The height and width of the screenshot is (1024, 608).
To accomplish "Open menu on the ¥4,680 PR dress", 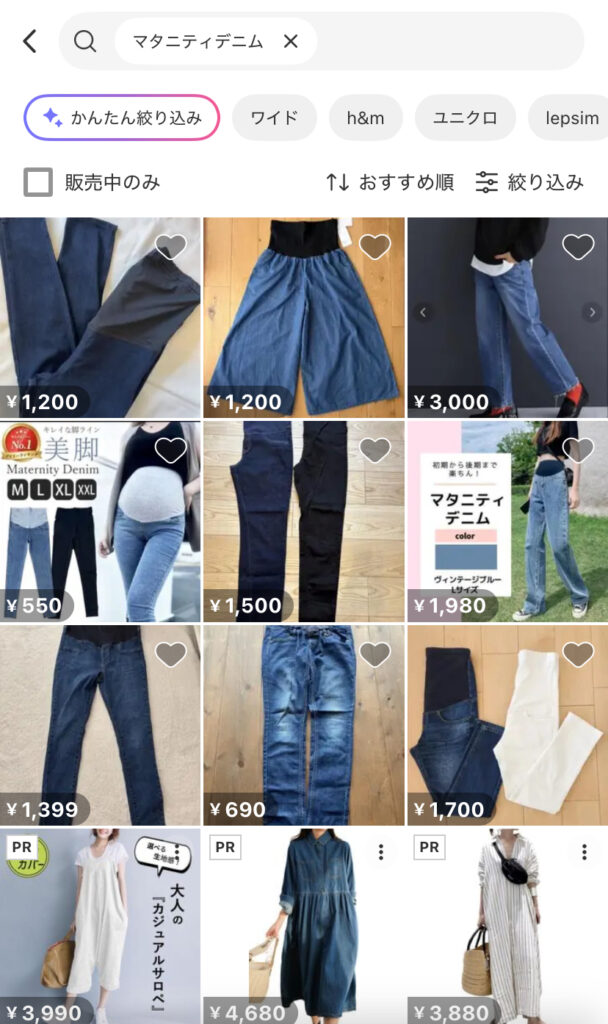I will (x=381, y=852).
